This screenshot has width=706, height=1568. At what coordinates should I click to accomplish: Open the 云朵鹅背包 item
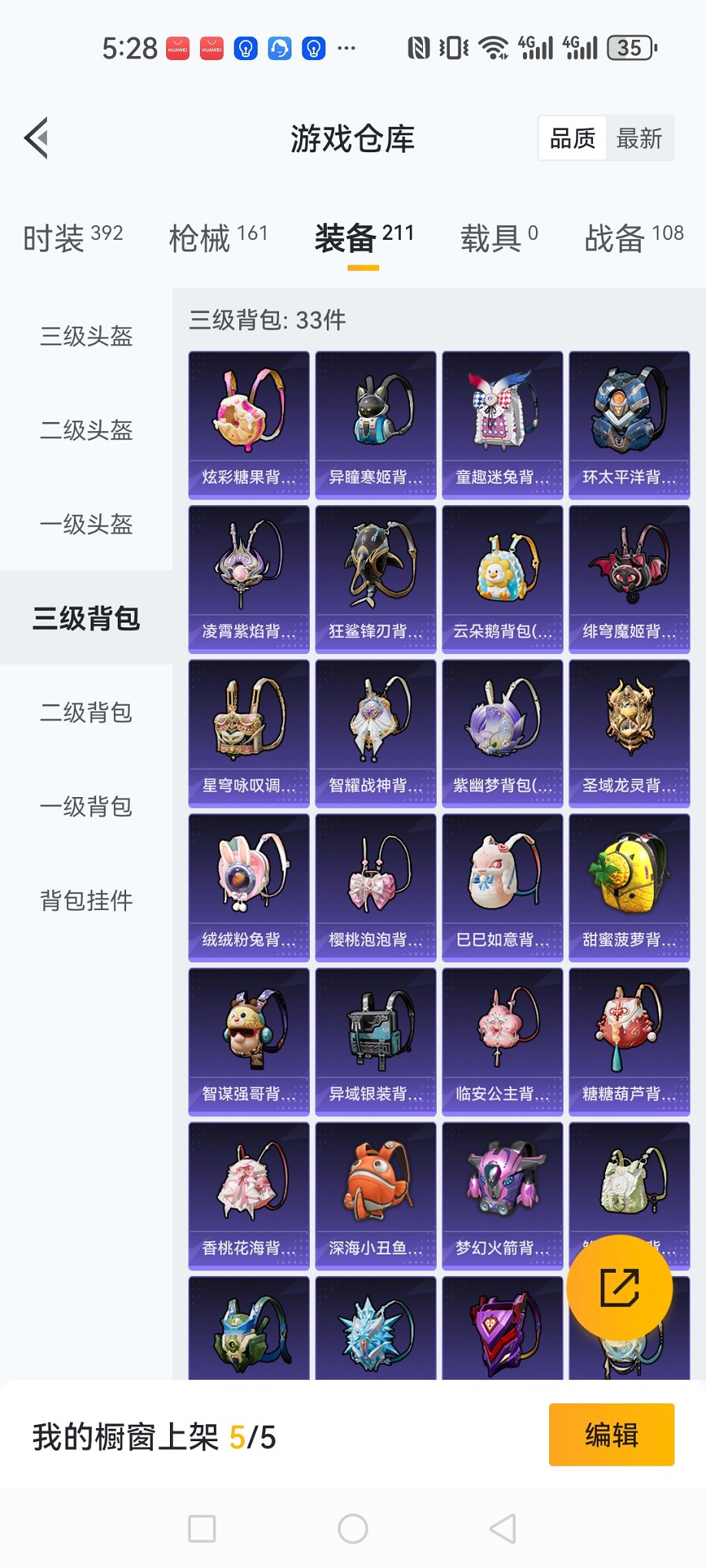tap(502, 580)
